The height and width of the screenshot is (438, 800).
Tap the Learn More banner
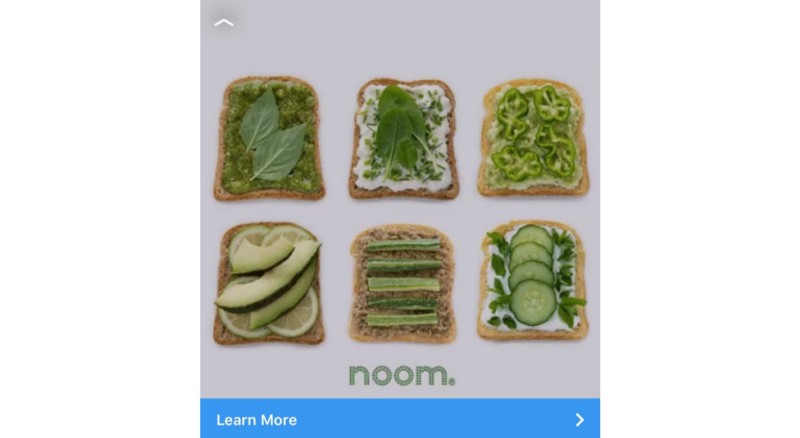click(399, 419)
